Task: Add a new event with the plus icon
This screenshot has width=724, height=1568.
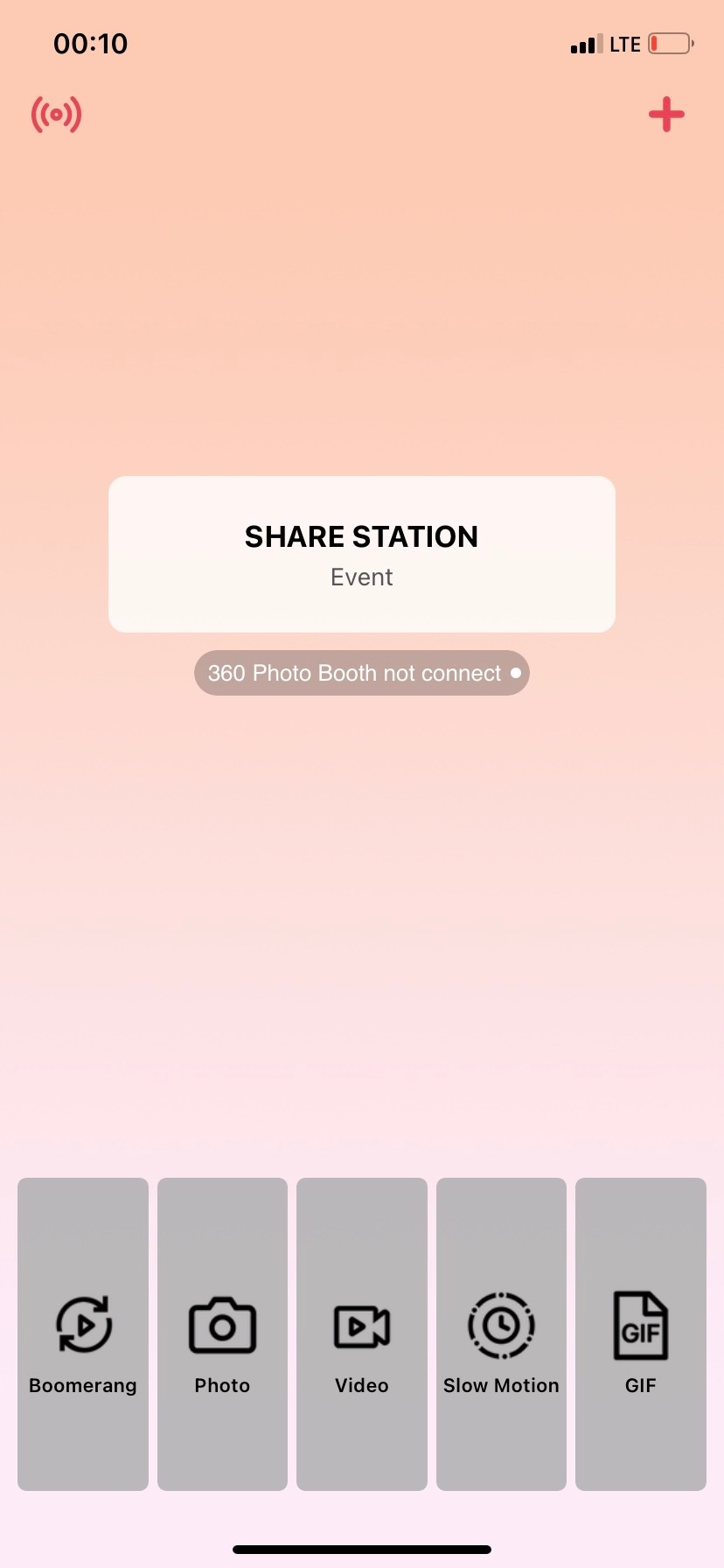Action: 666,115
